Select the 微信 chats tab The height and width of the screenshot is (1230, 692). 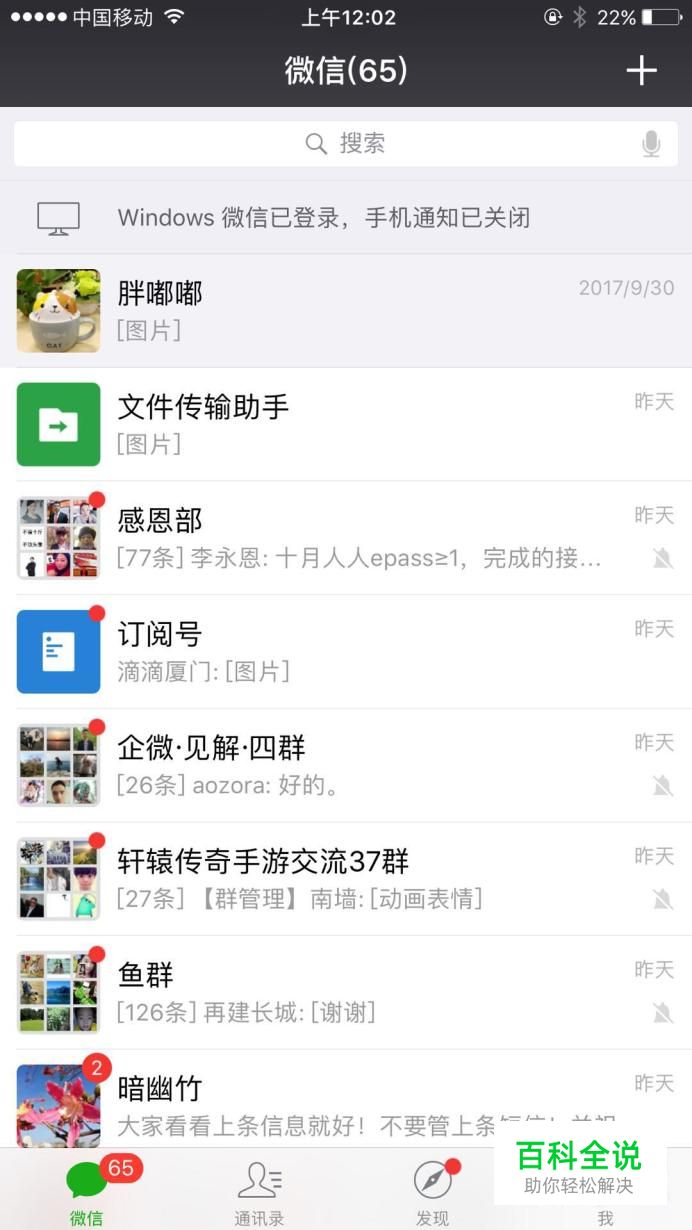(87, 1192)
